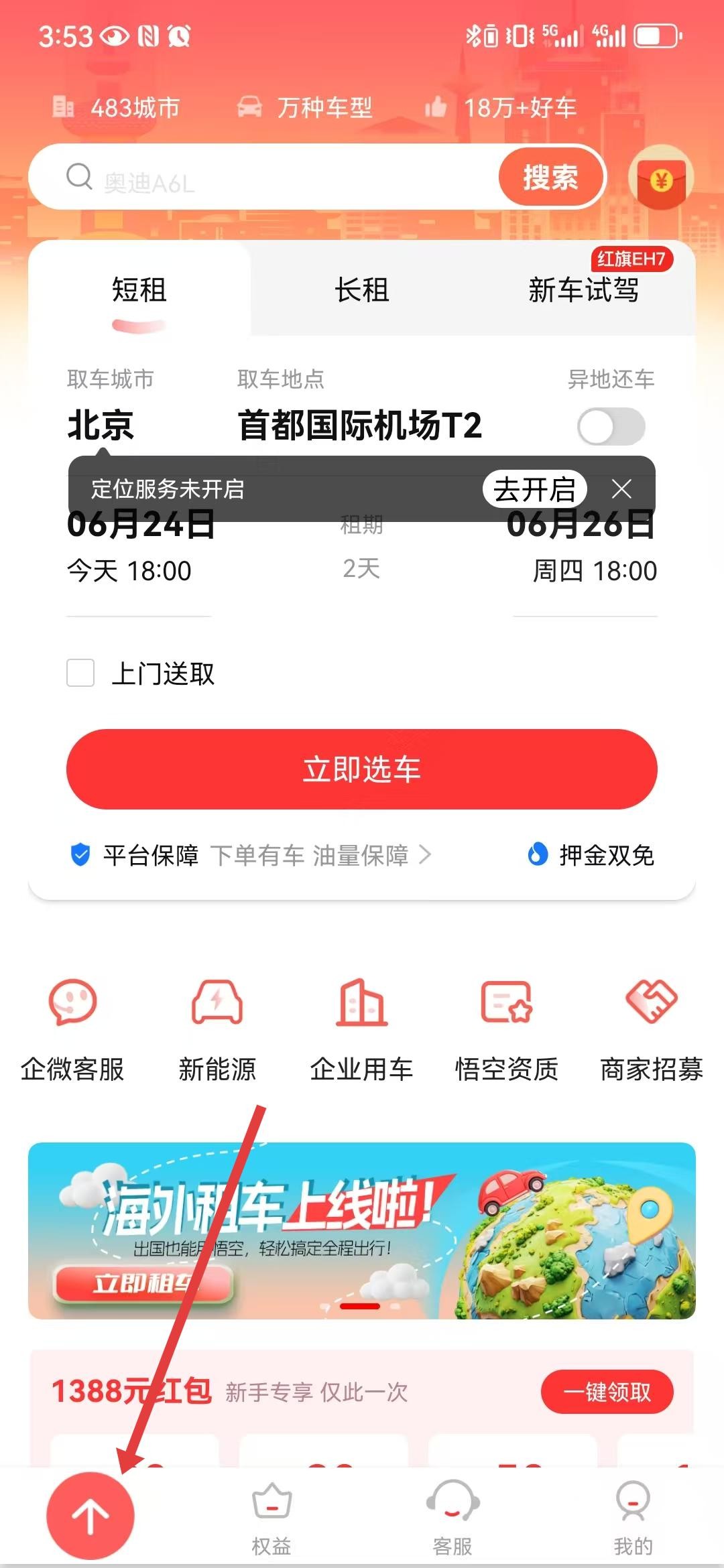This screenshot has width=724, height=1568.
Task: Switch to the 长租 tab
Action: tap(362, 290)
